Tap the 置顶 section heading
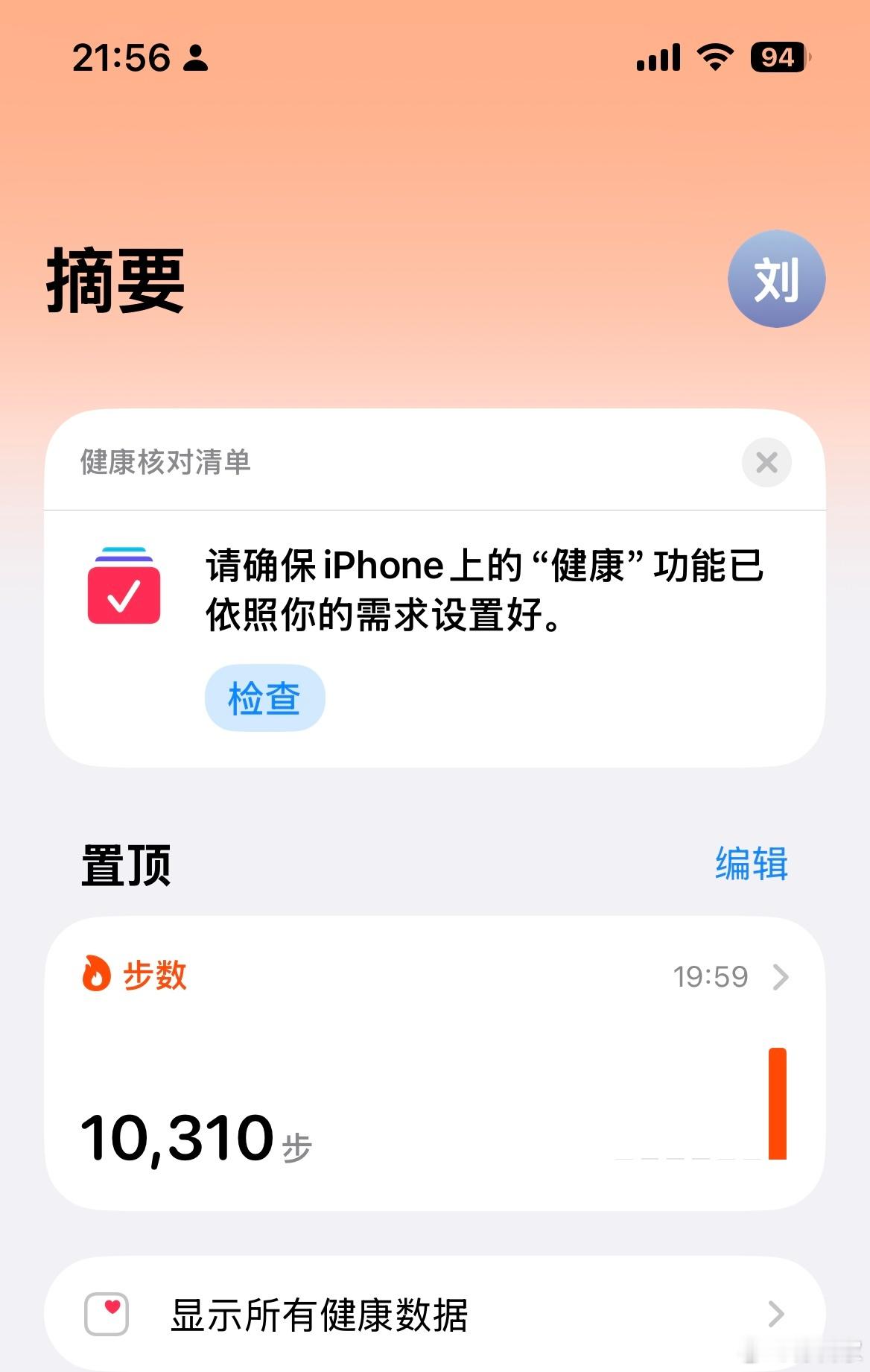This screenshot has height=1372, width=870. coord(125,864)
